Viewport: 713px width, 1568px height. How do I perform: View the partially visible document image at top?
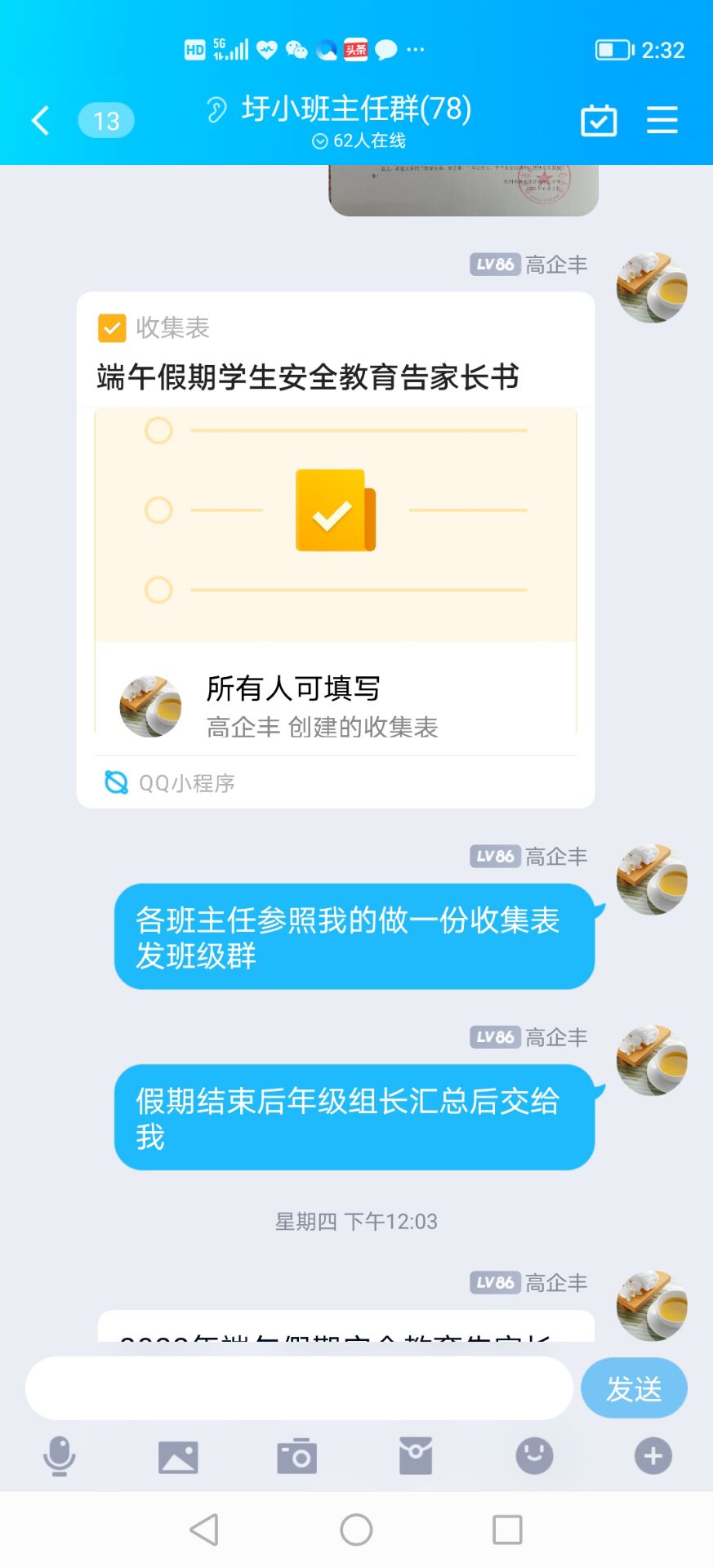point(463,189)
